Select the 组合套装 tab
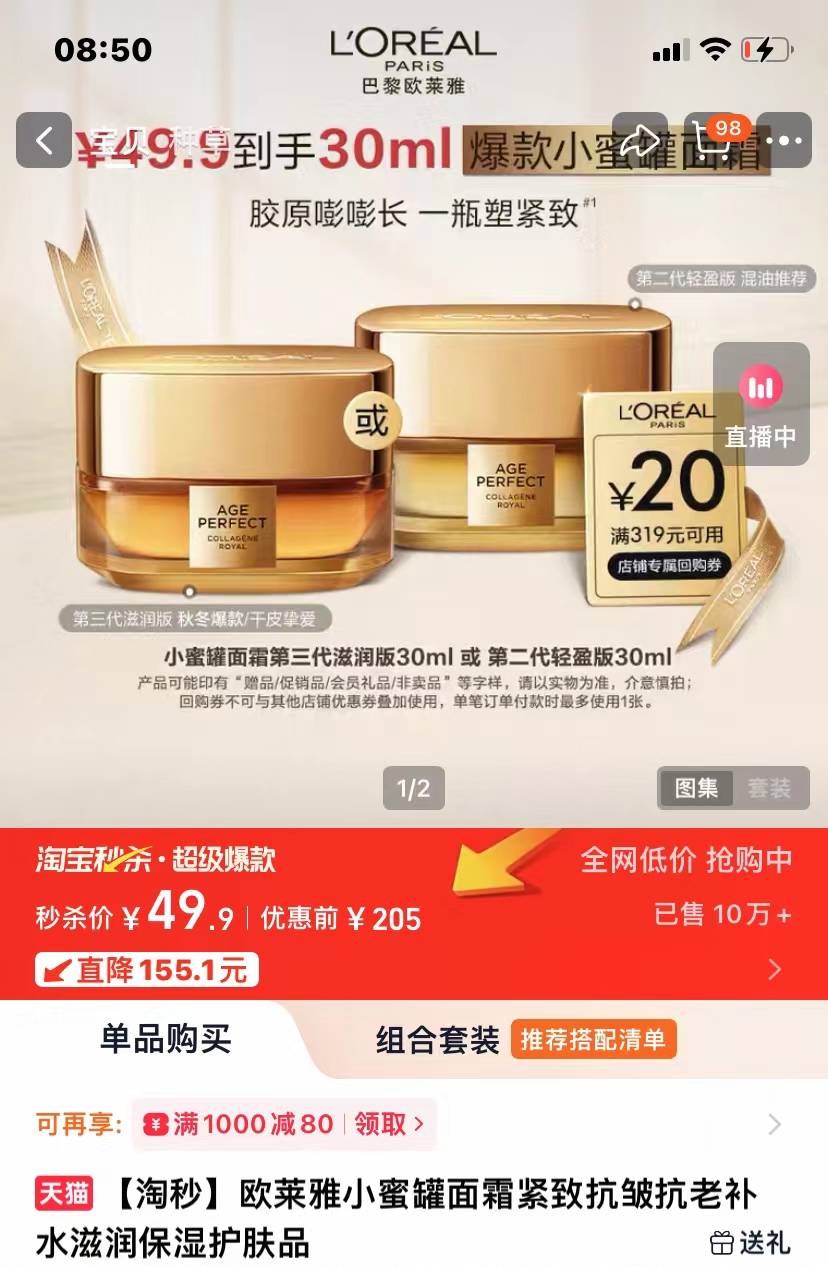Image resolution: width=828 pixels, height=1266 pixels. pos(437,1040)
